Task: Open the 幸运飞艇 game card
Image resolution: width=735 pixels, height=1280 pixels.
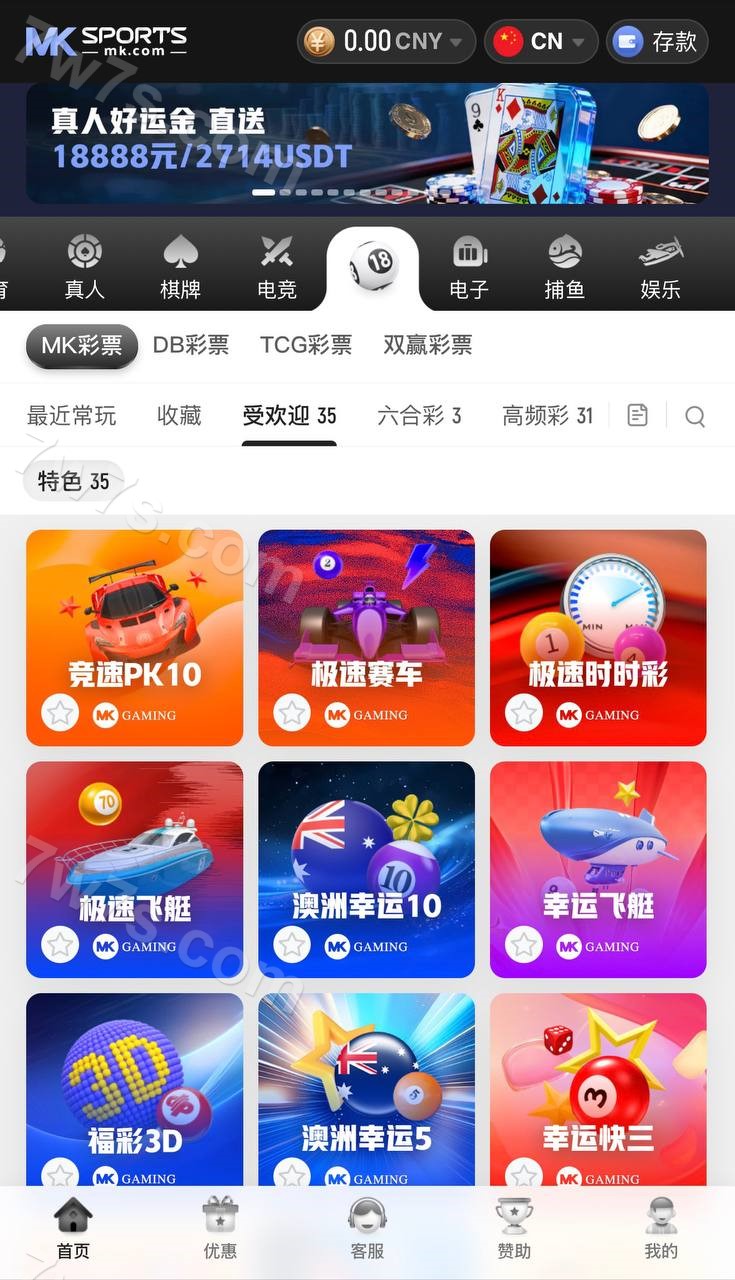Action: coord(598,860)
